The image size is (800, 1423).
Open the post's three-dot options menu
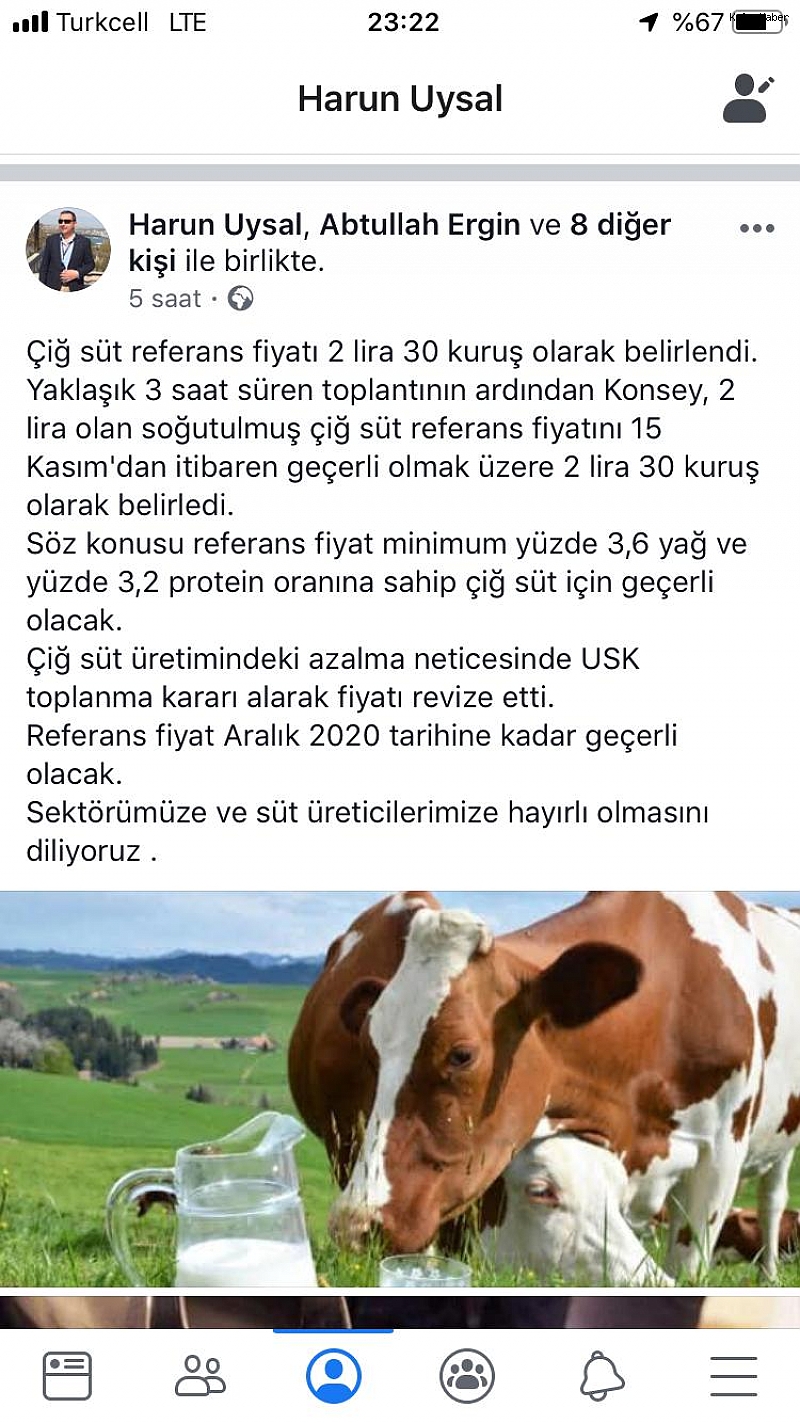tap(757, 228)
